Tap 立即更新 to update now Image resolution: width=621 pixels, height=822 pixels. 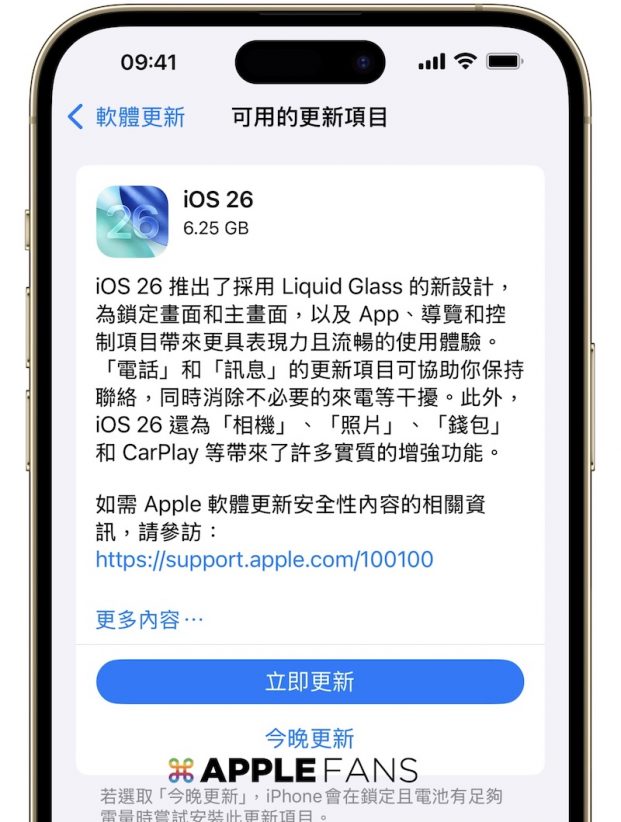(310, 682)
